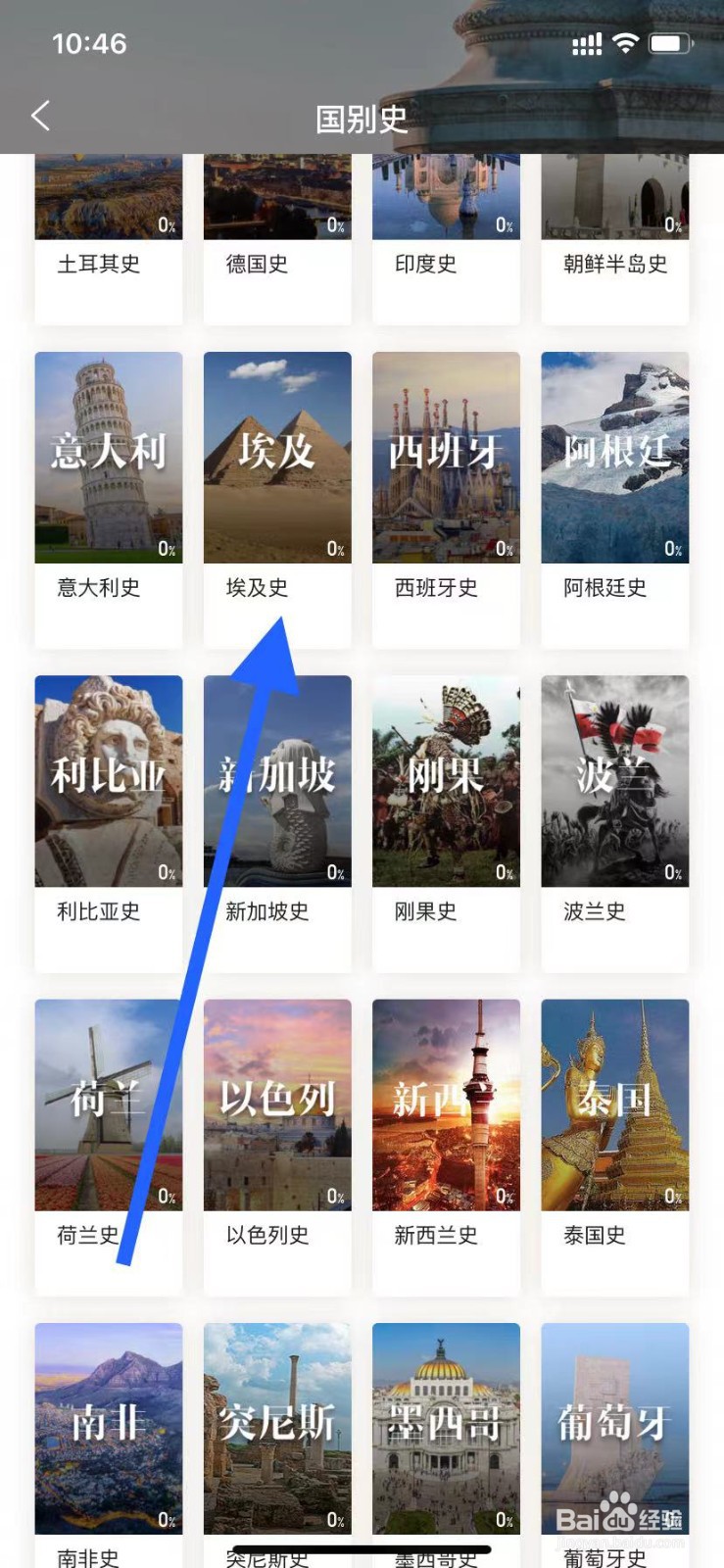This screenshot has width=724, height=1568.
Task: Open the 南非史 course card
Action: [x=108, y=1431]
